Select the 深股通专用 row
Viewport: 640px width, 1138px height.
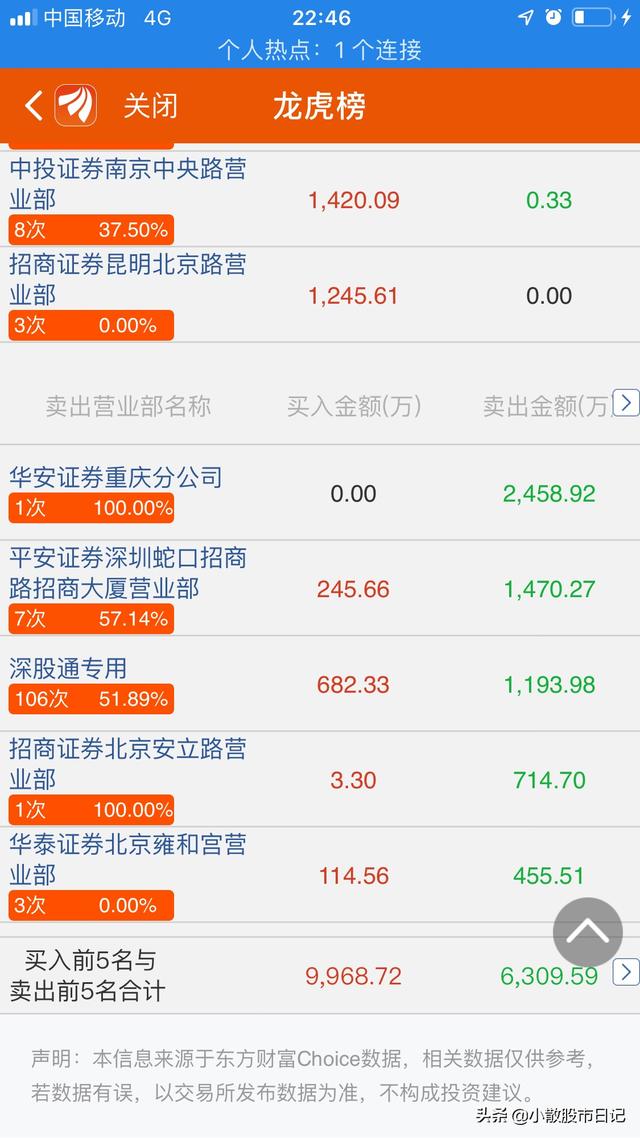coord(68,669)
